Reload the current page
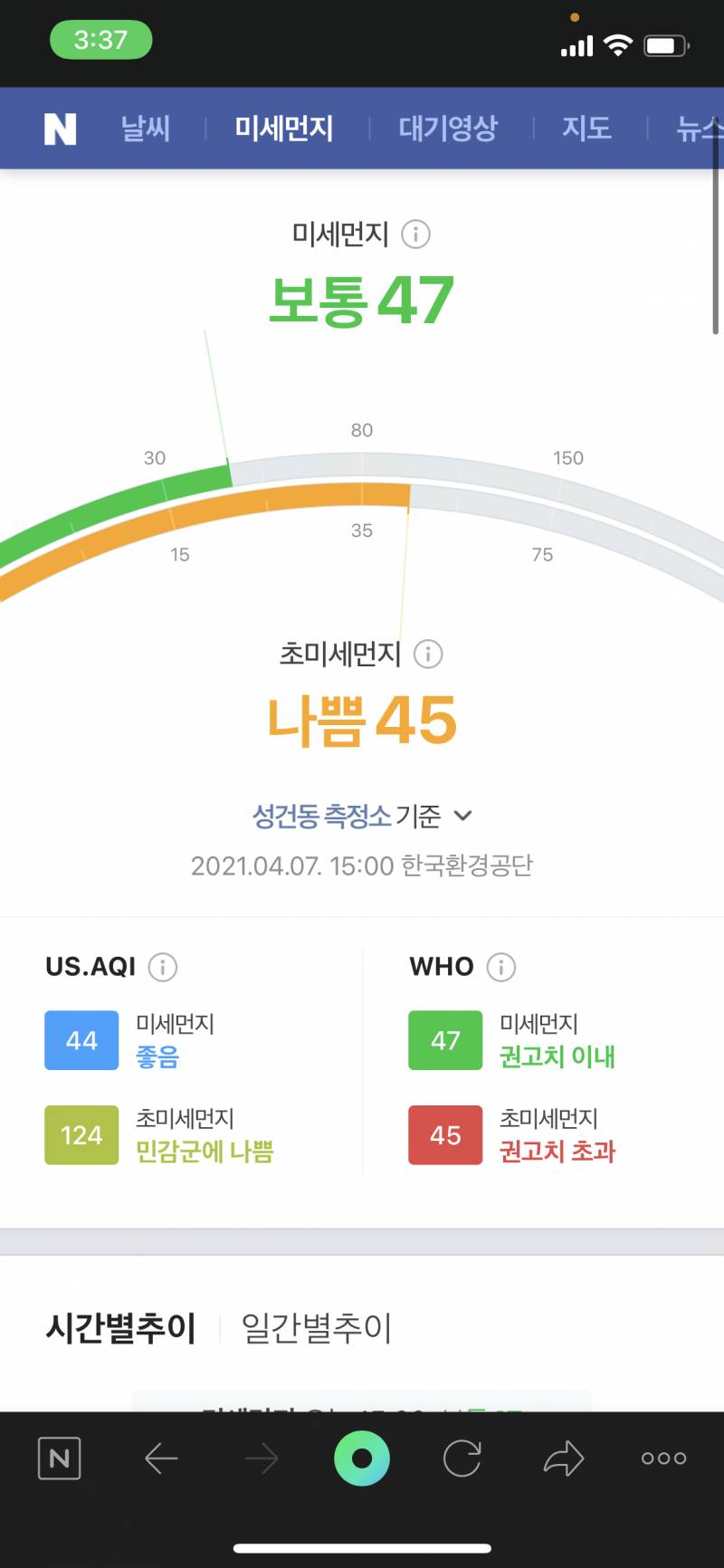724x1568 pixels. pos(462,1458)
